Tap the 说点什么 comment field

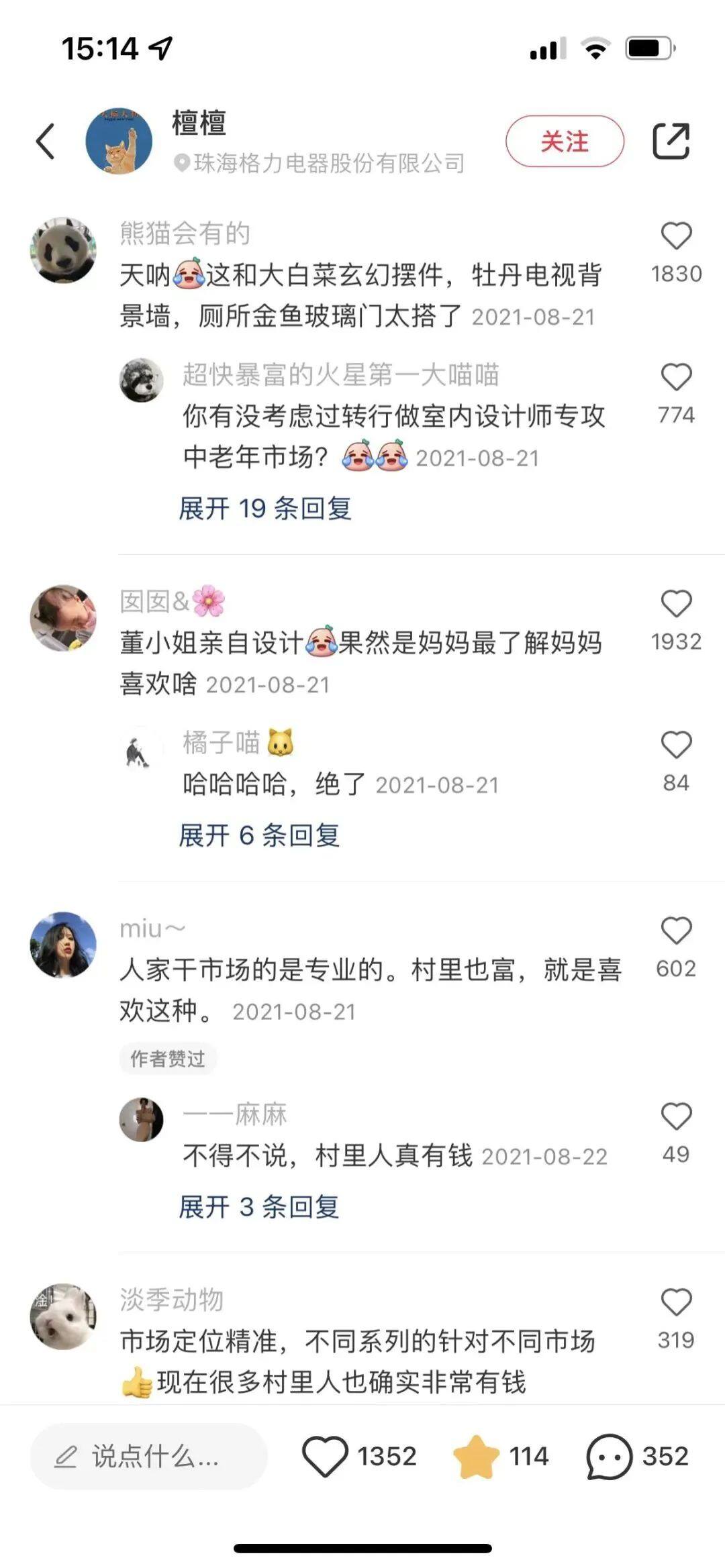pos(149,1457)
